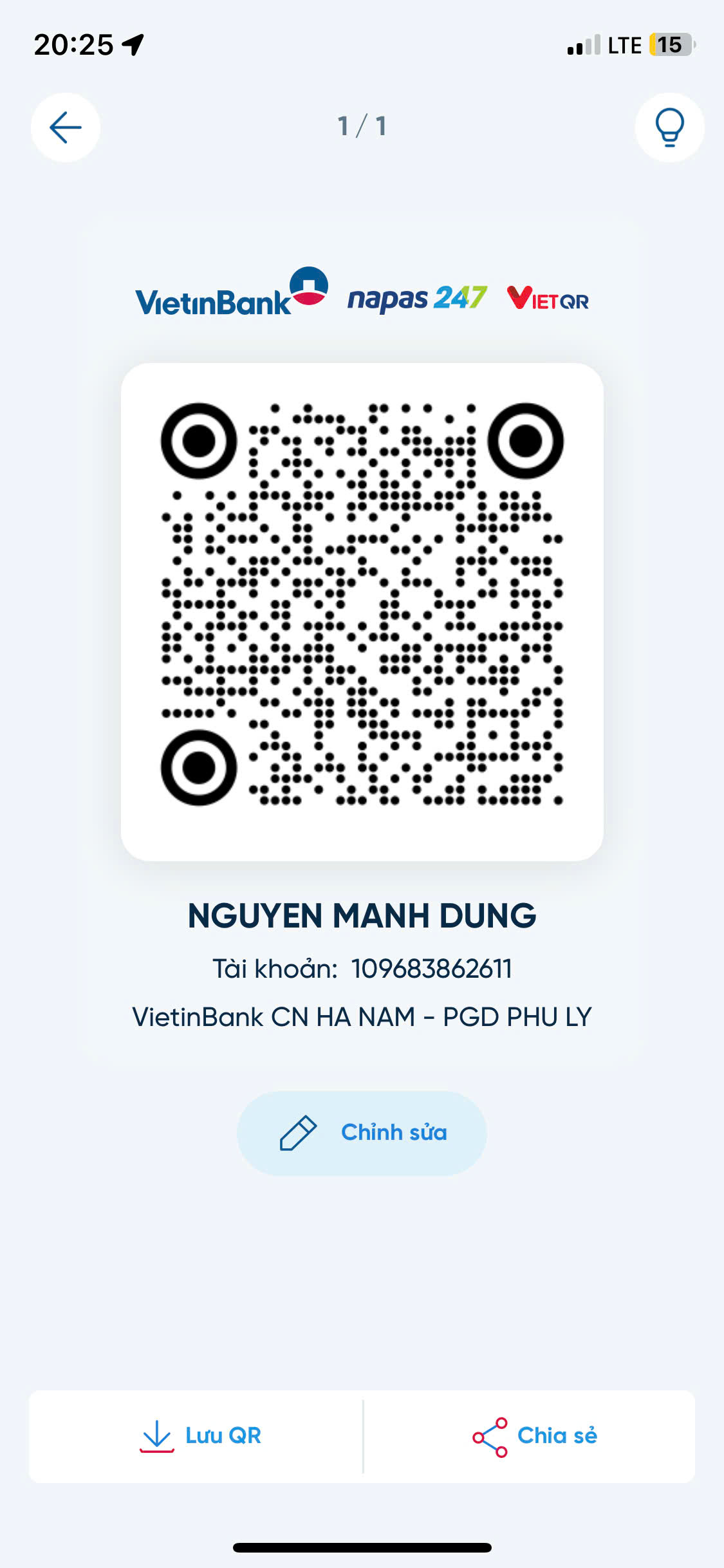Viewport: 724px width, 1568px height.
Task: Open the lightbulb tips icon
Action: [x=669, y=127]
